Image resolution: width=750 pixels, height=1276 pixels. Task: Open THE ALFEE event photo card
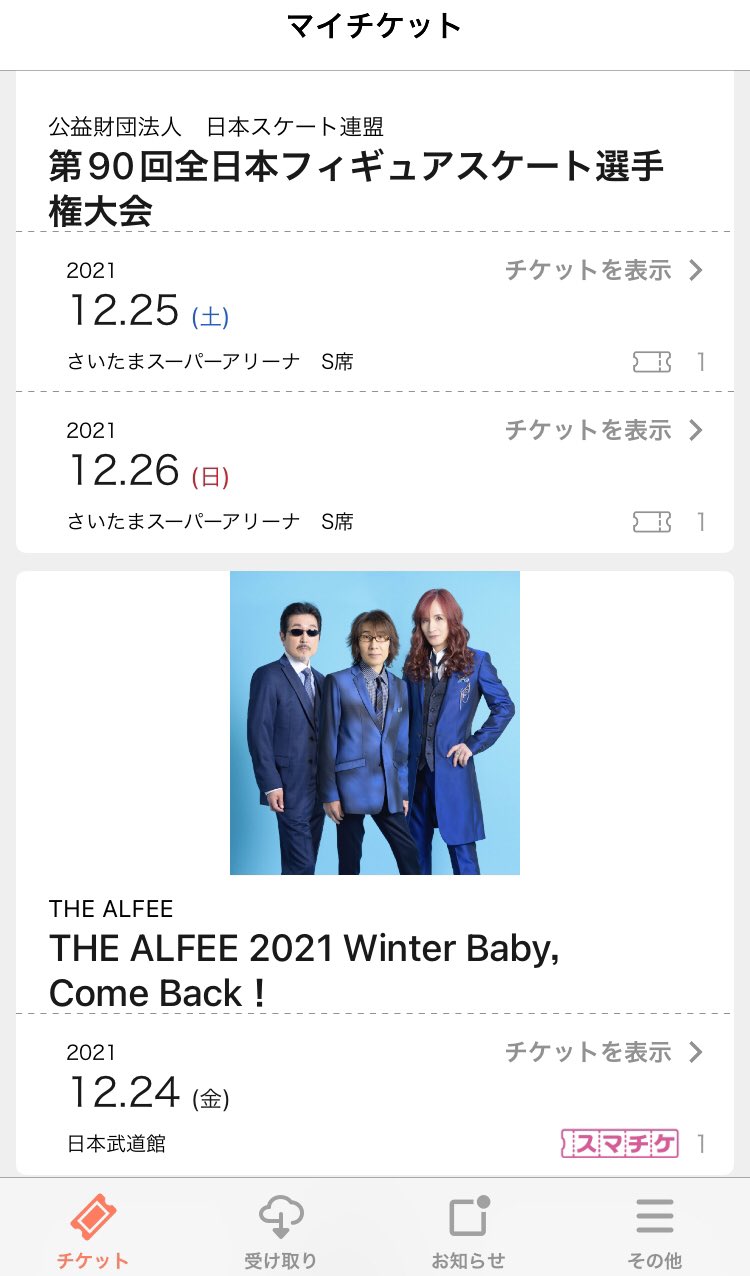375,723
